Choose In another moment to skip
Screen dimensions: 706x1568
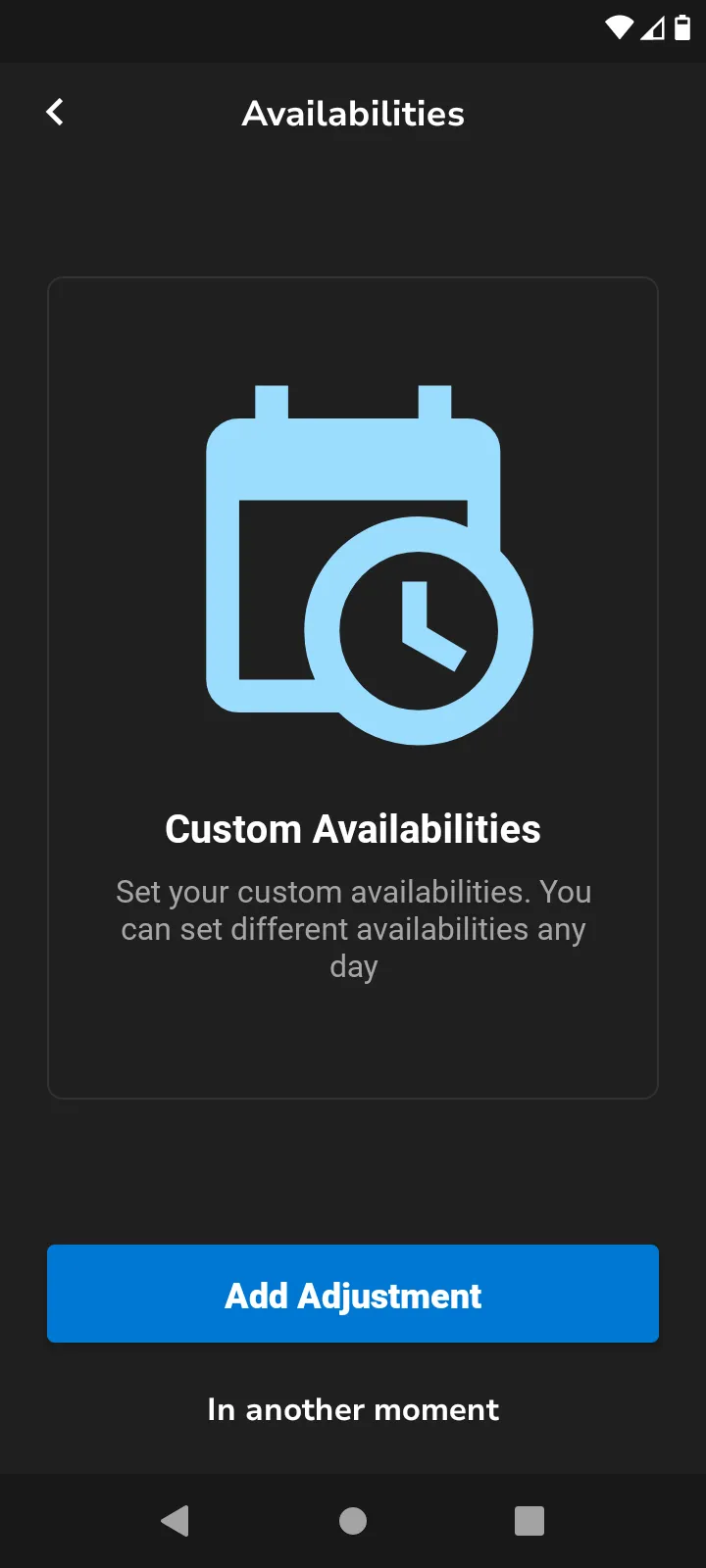click(353, 1409)
